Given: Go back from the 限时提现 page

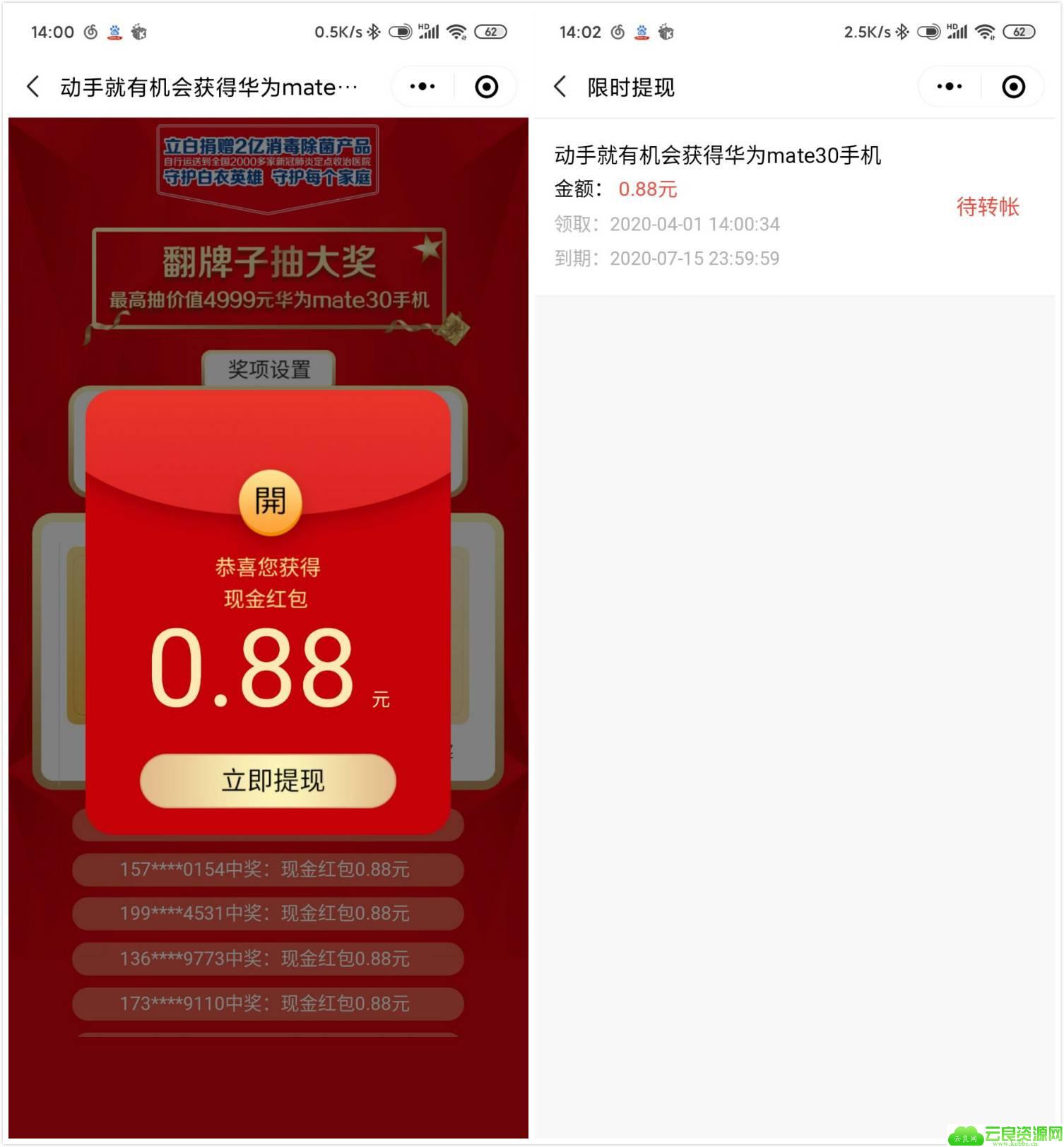Looking at the screenshot, I should click(x=560, y=87).
